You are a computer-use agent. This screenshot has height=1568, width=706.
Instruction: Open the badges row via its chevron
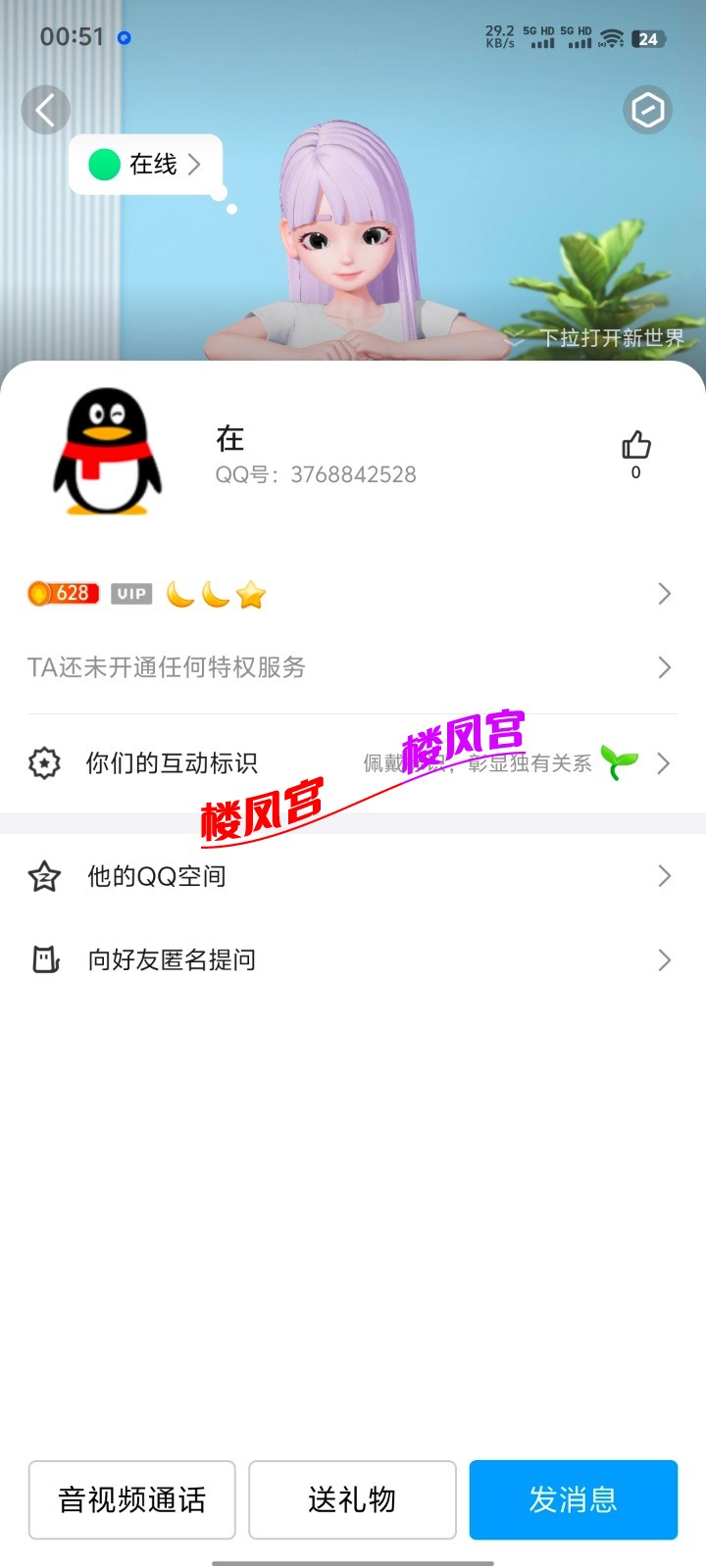664,594
